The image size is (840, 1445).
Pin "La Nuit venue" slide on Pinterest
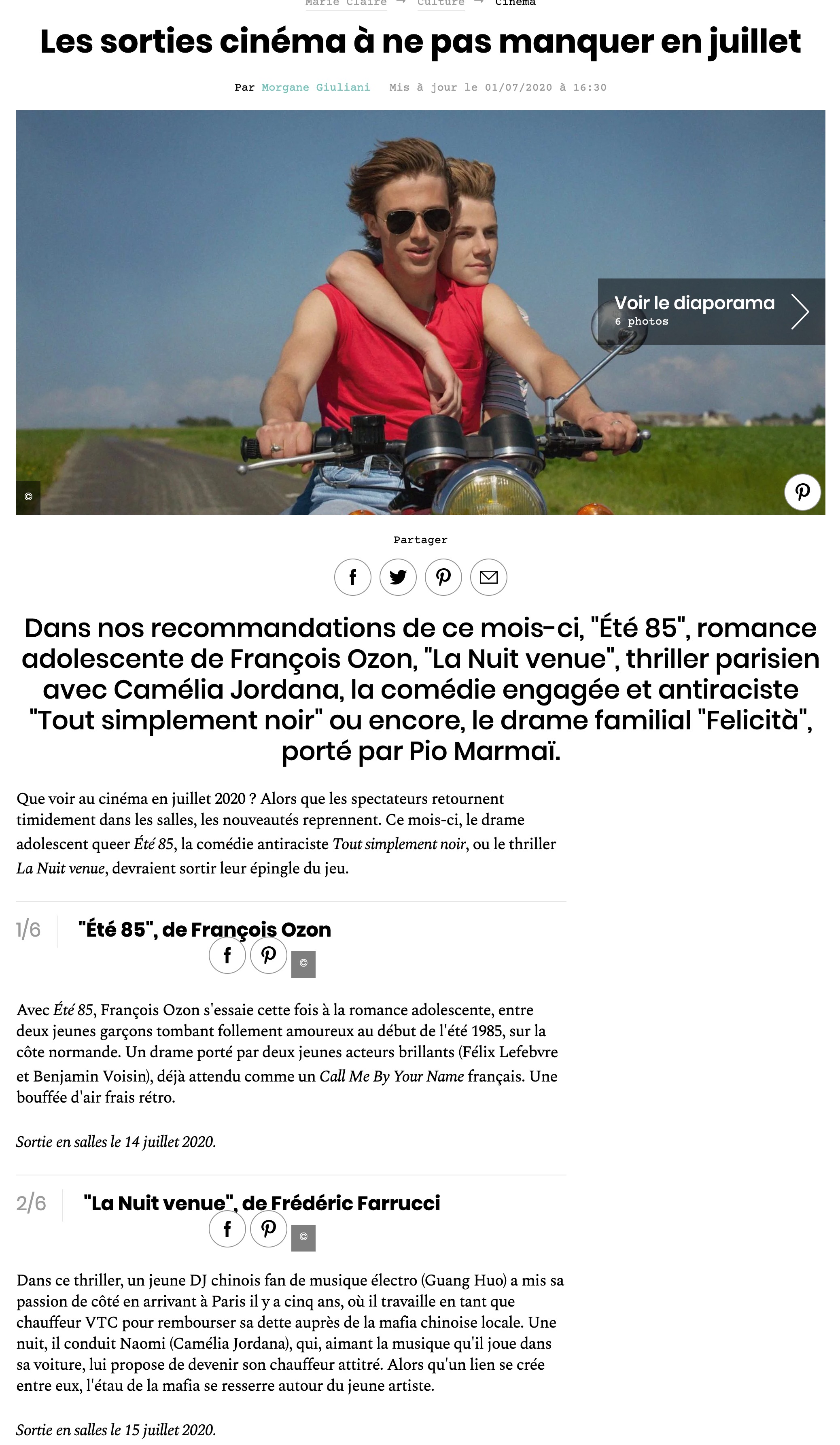pos(268,1229)
